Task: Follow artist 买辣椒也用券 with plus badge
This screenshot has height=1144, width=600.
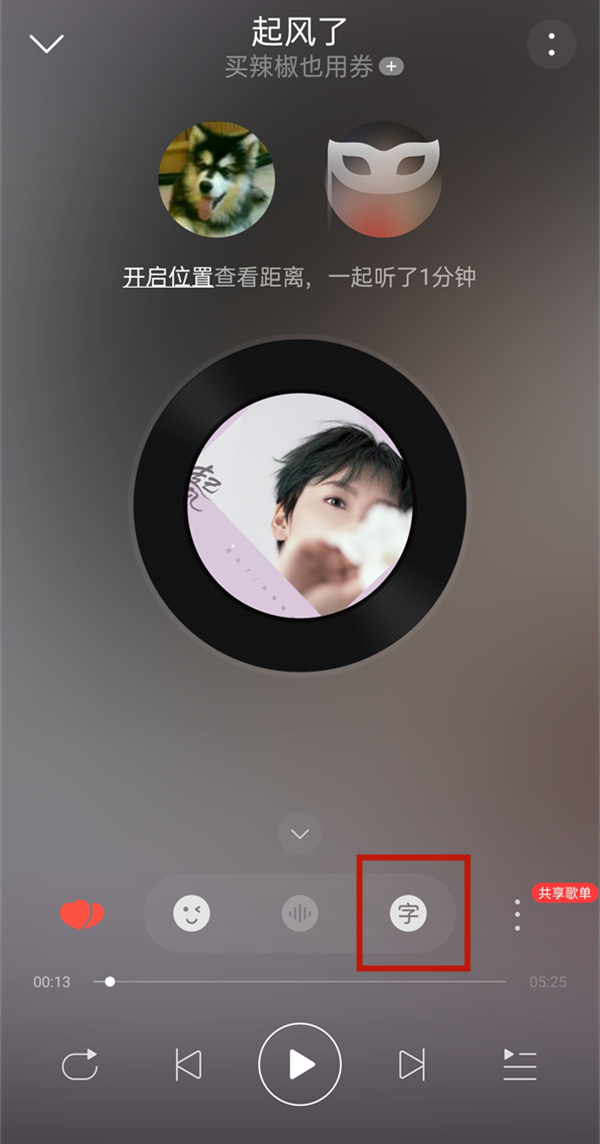Action: [392, 67]
